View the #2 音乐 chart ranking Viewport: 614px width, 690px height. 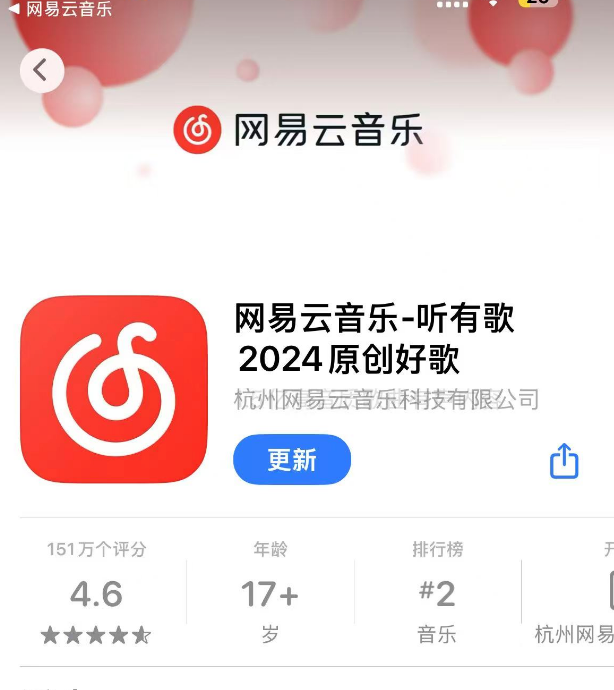[x=437, y=593]
